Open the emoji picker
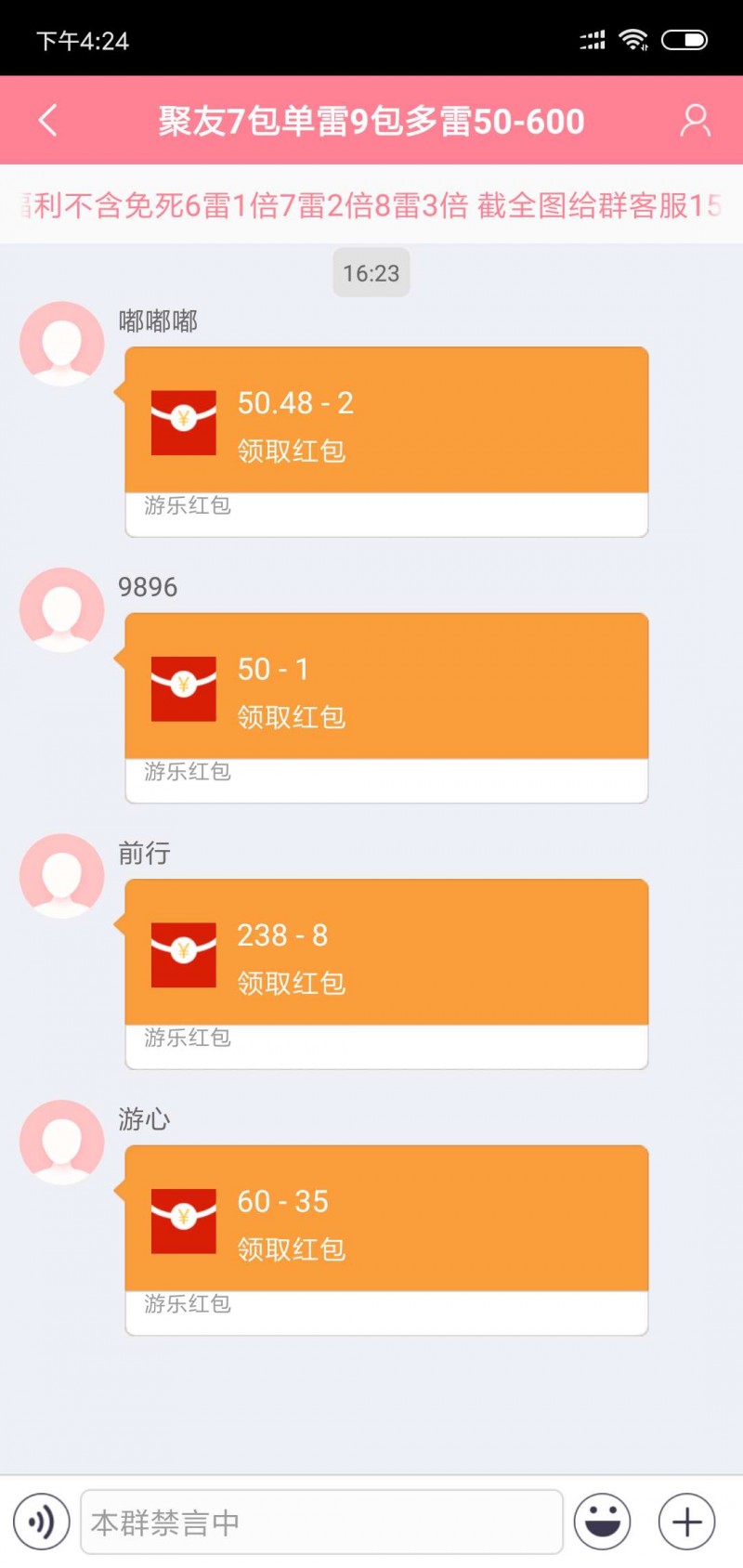The image size is (743, 1568). point(602,1522)
